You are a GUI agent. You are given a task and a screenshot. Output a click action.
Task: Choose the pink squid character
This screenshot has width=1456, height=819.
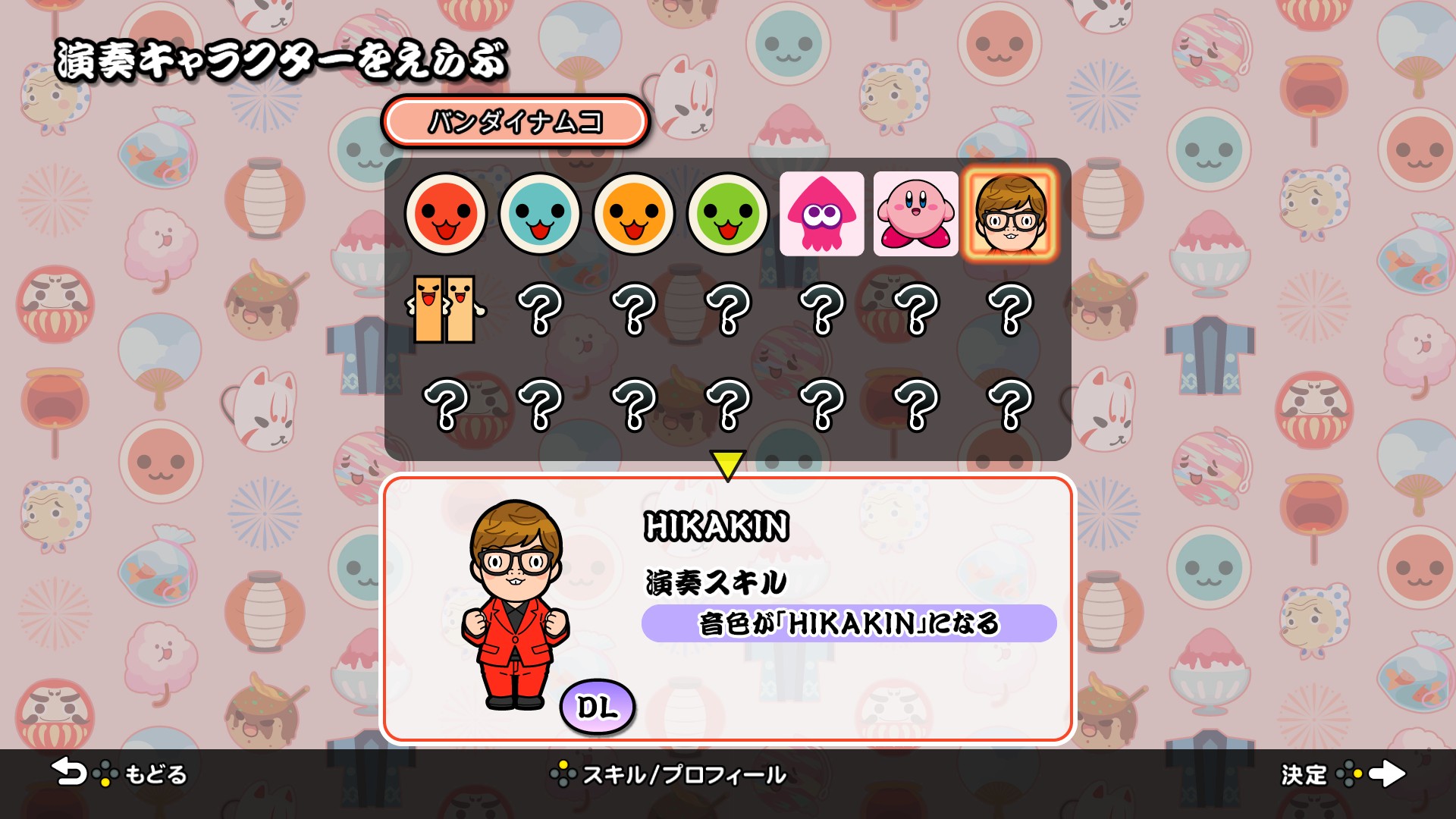821,214
